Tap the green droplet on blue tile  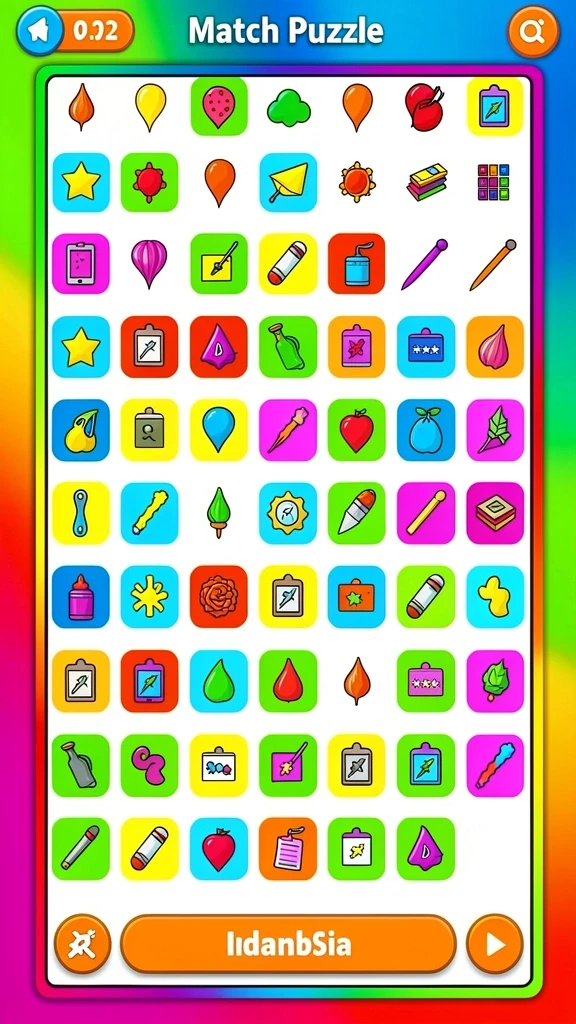point(219,680)
